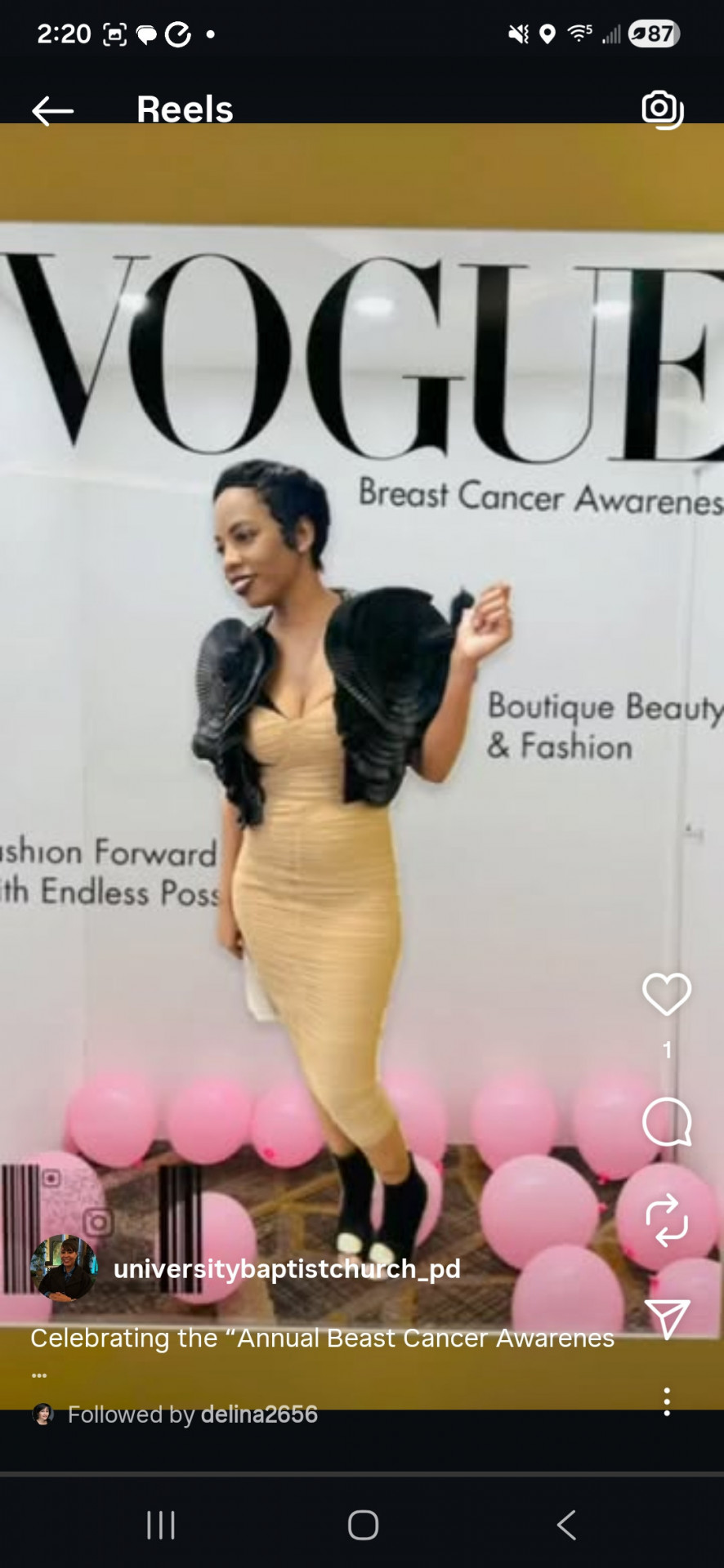The width and height of the screenshot is (724, 1568).
Task: Share the reel via the paper plane icon
Action: tap(667, 1318)
